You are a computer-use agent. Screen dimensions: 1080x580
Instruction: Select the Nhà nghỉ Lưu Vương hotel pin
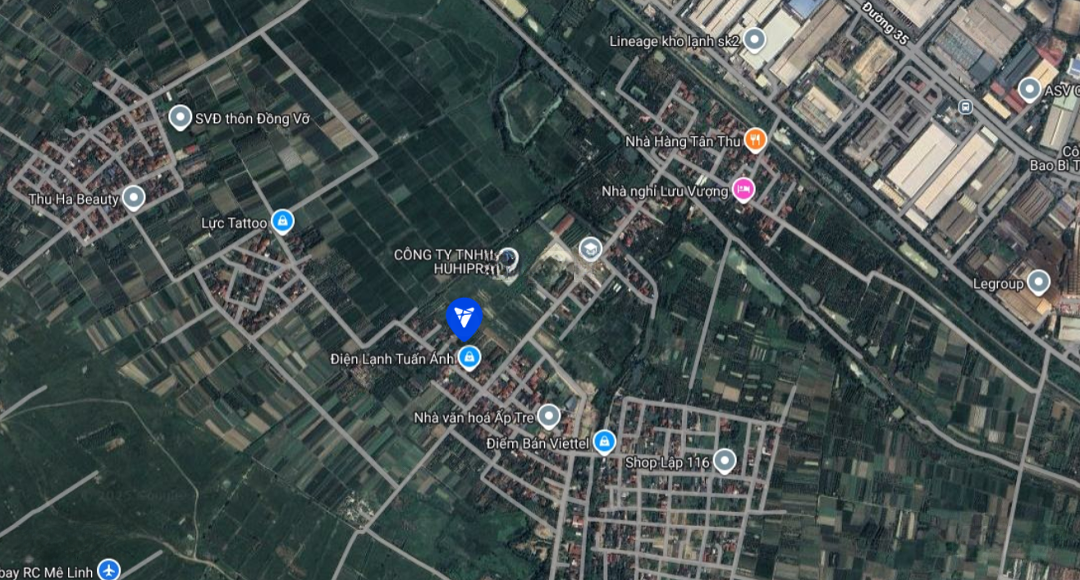742,190
